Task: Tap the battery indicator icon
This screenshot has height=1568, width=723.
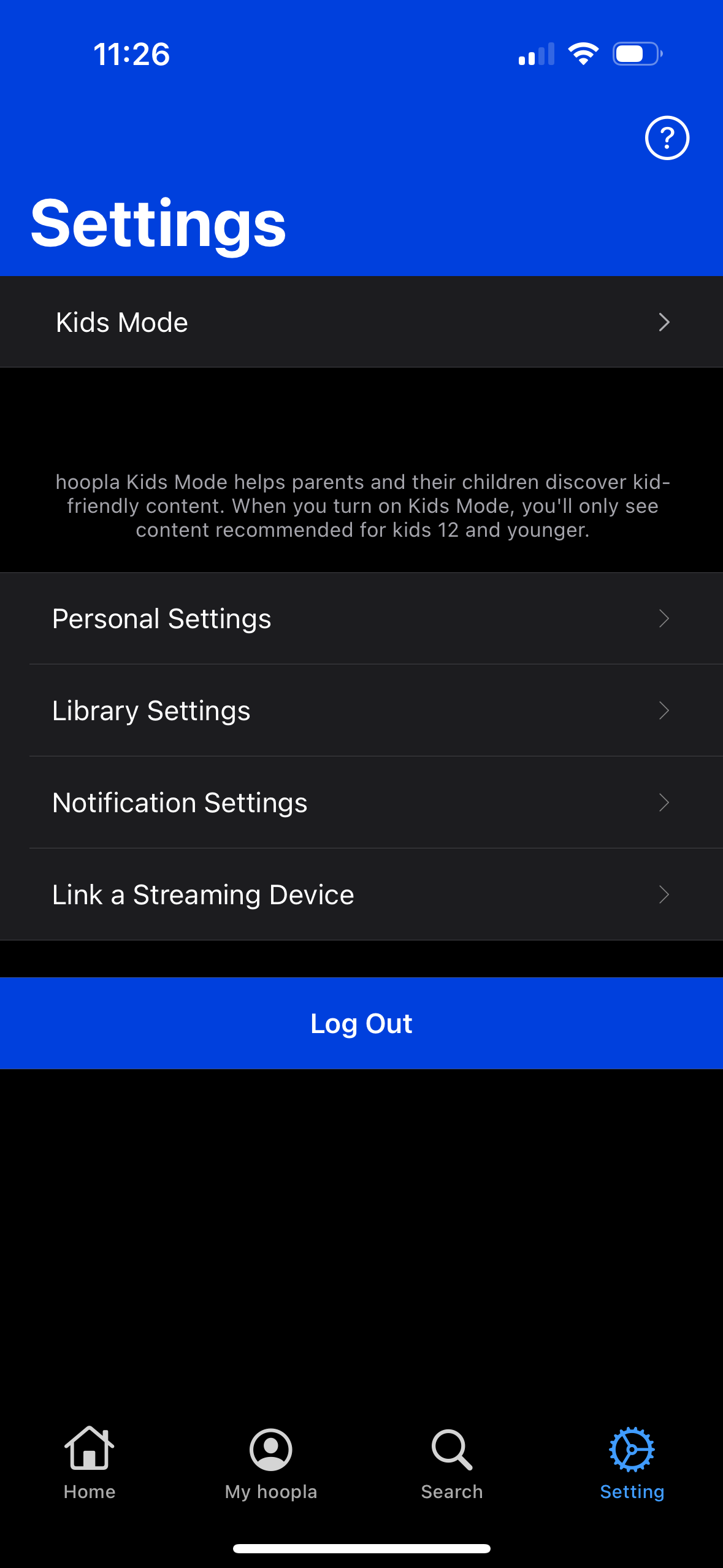Action: coord(635,53)
